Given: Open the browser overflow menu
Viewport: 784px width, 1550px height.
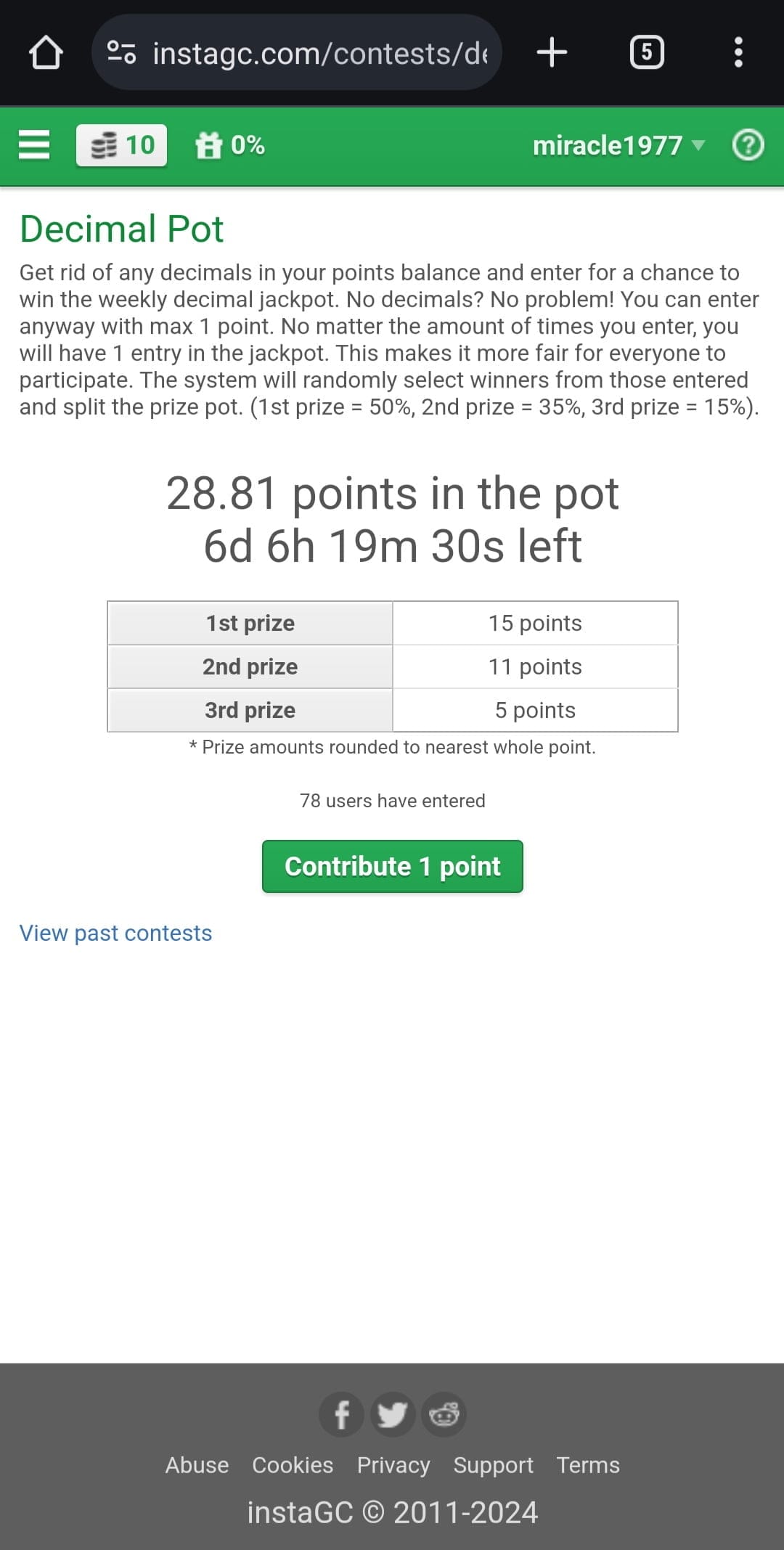Looking at the screenshot, I should coord(738,52).
